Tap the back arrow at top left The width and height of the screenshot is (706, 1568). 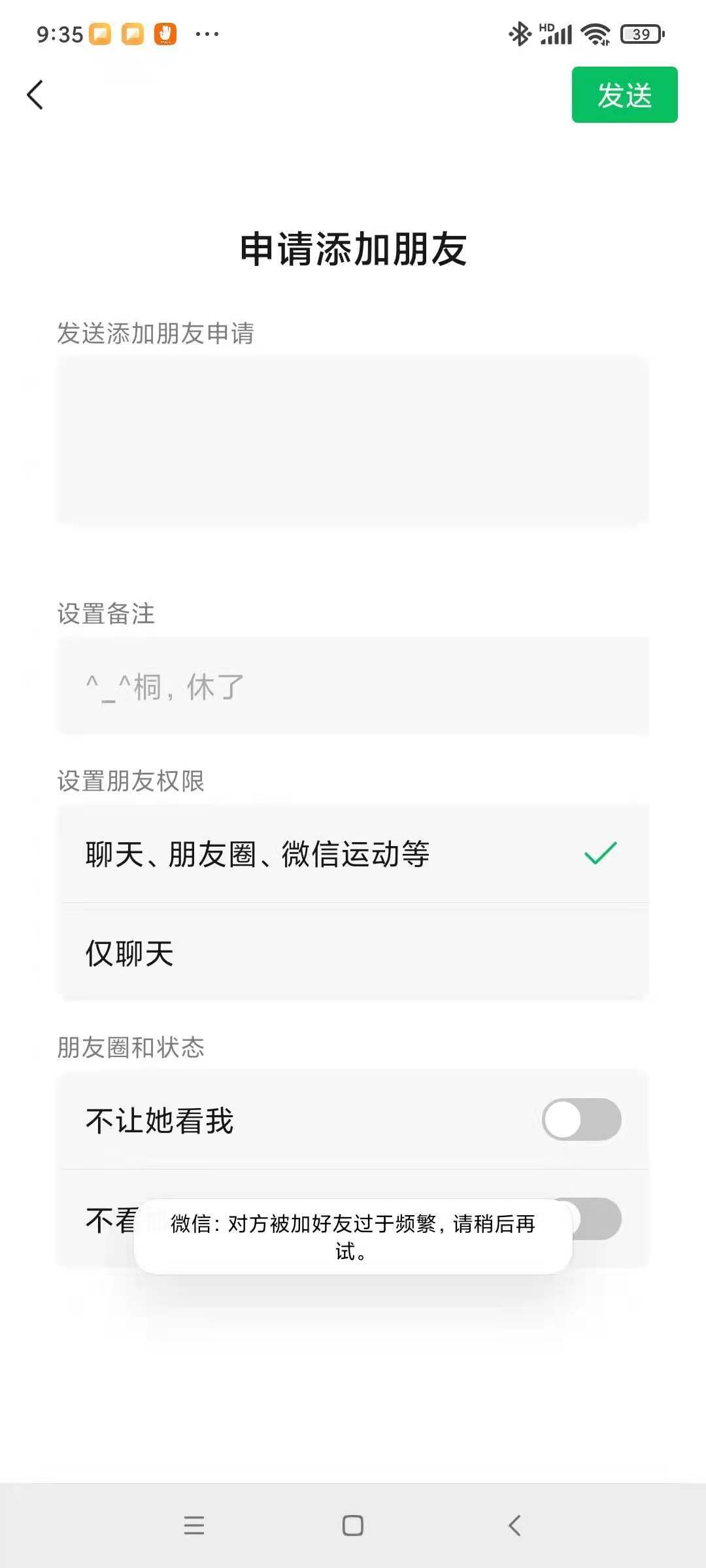(x=35, y=95)
